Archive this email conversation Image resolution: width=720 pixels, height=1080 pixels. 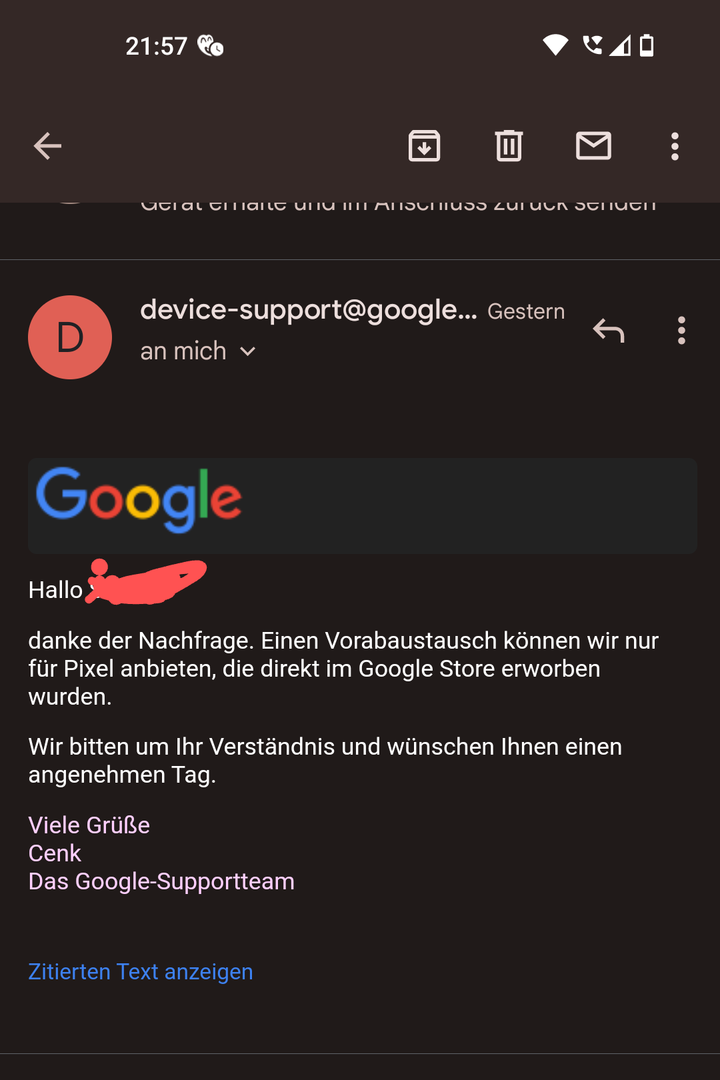424,147
